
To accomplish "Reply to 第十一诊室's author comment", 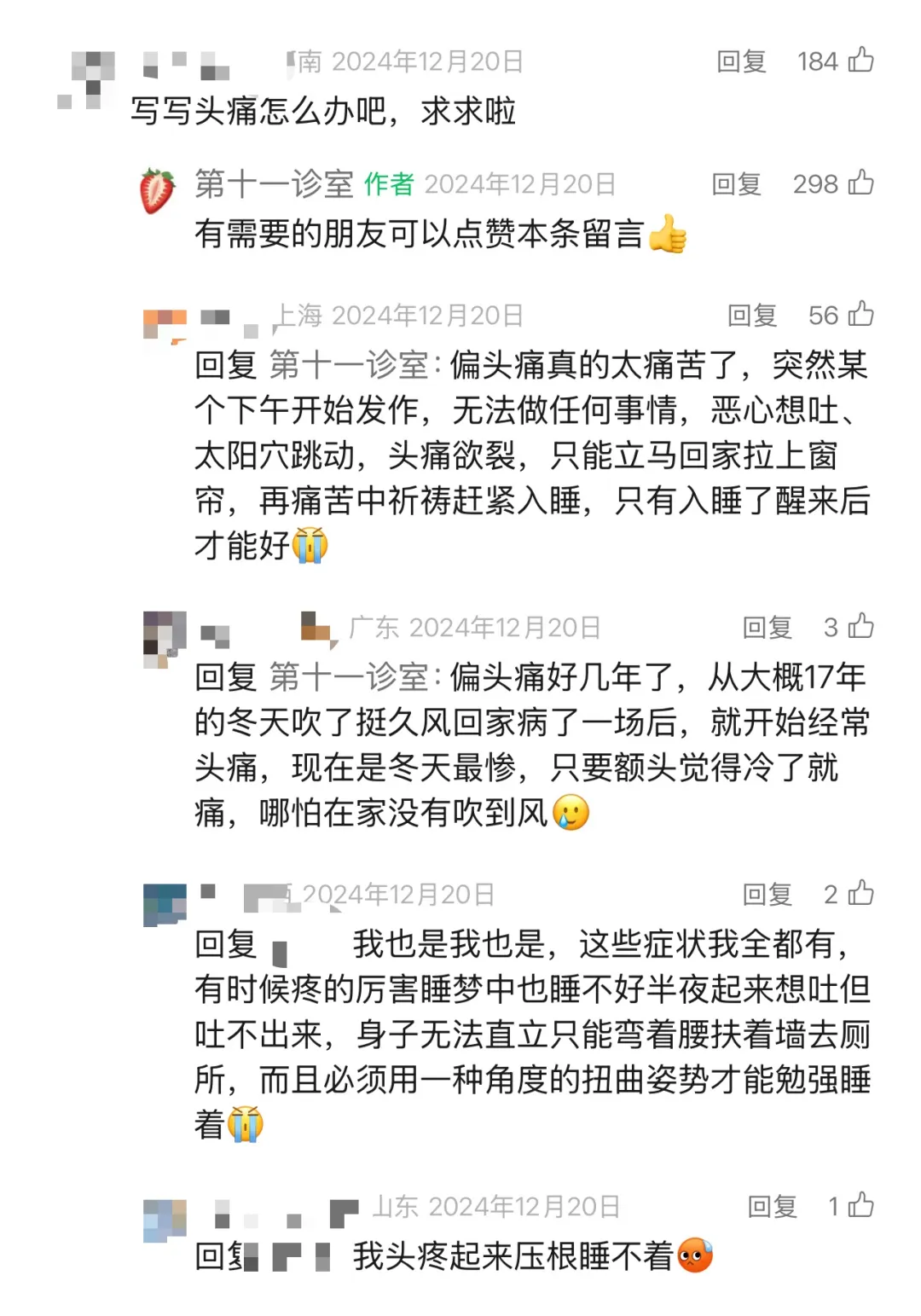I will pos(736,184).
